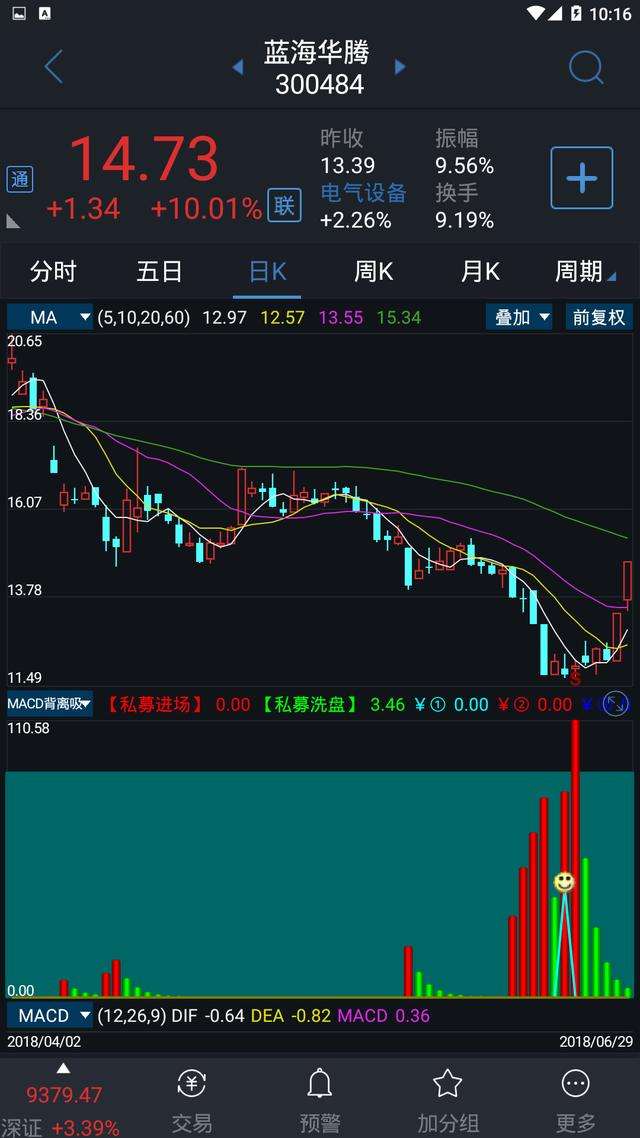Open the bottom MACD indicator dropdown

50,1016
